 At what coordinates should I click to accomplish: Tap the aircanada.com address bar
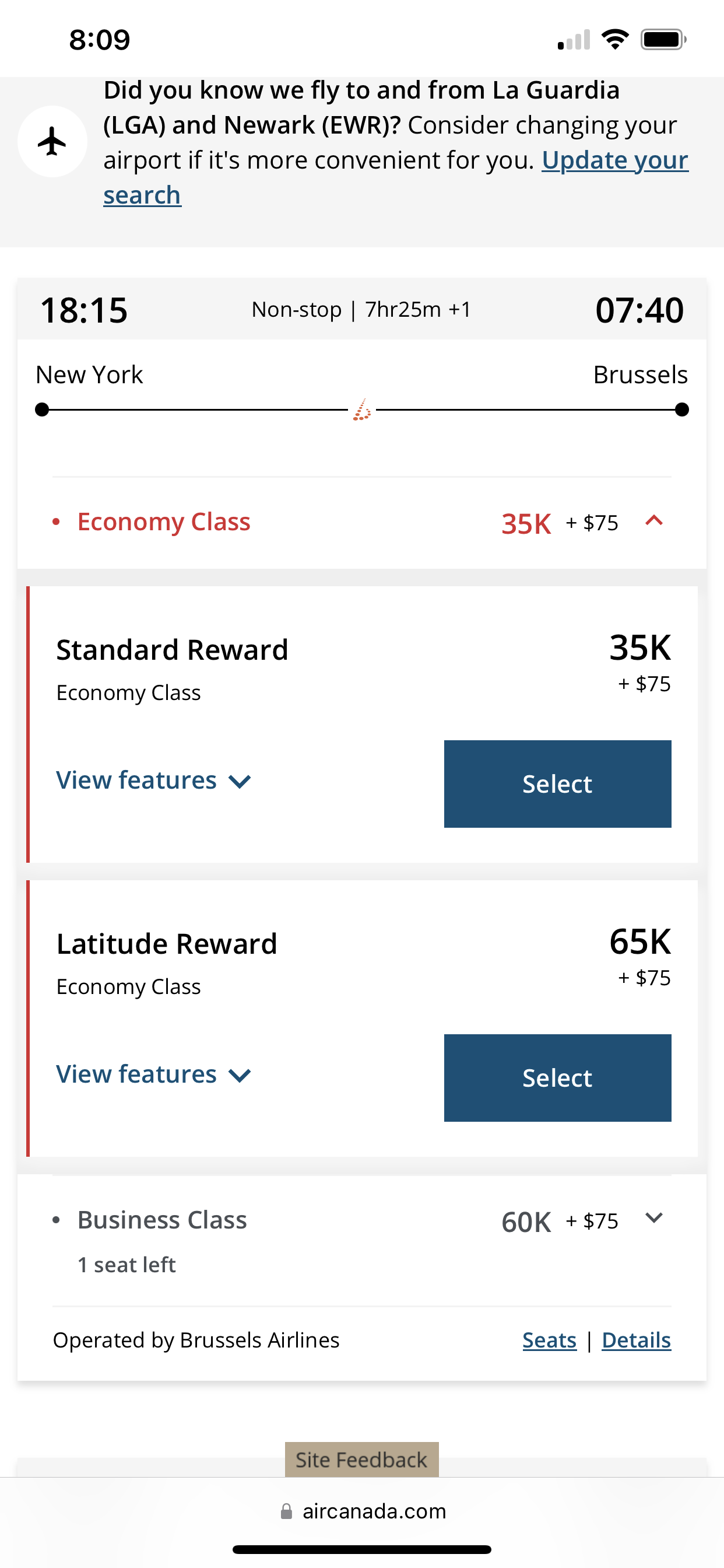363,1511
